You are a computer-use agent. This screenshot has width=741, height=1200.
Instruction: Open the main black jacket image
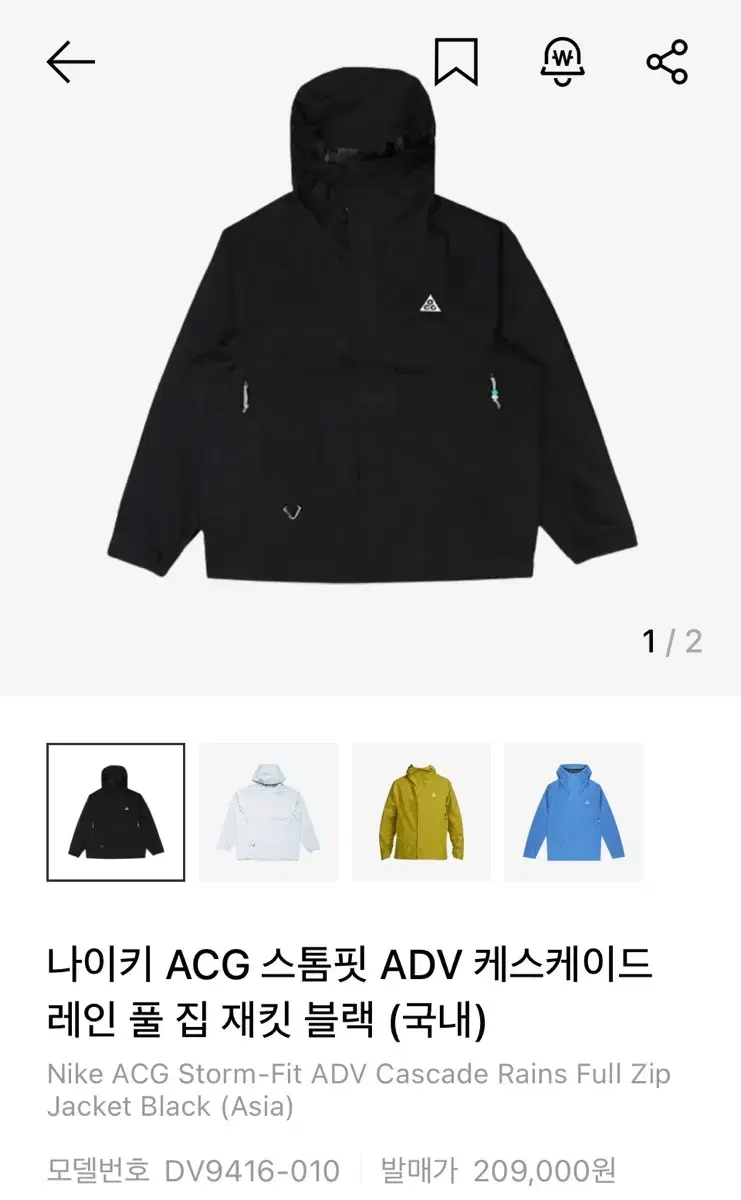(x=372, y=330)
